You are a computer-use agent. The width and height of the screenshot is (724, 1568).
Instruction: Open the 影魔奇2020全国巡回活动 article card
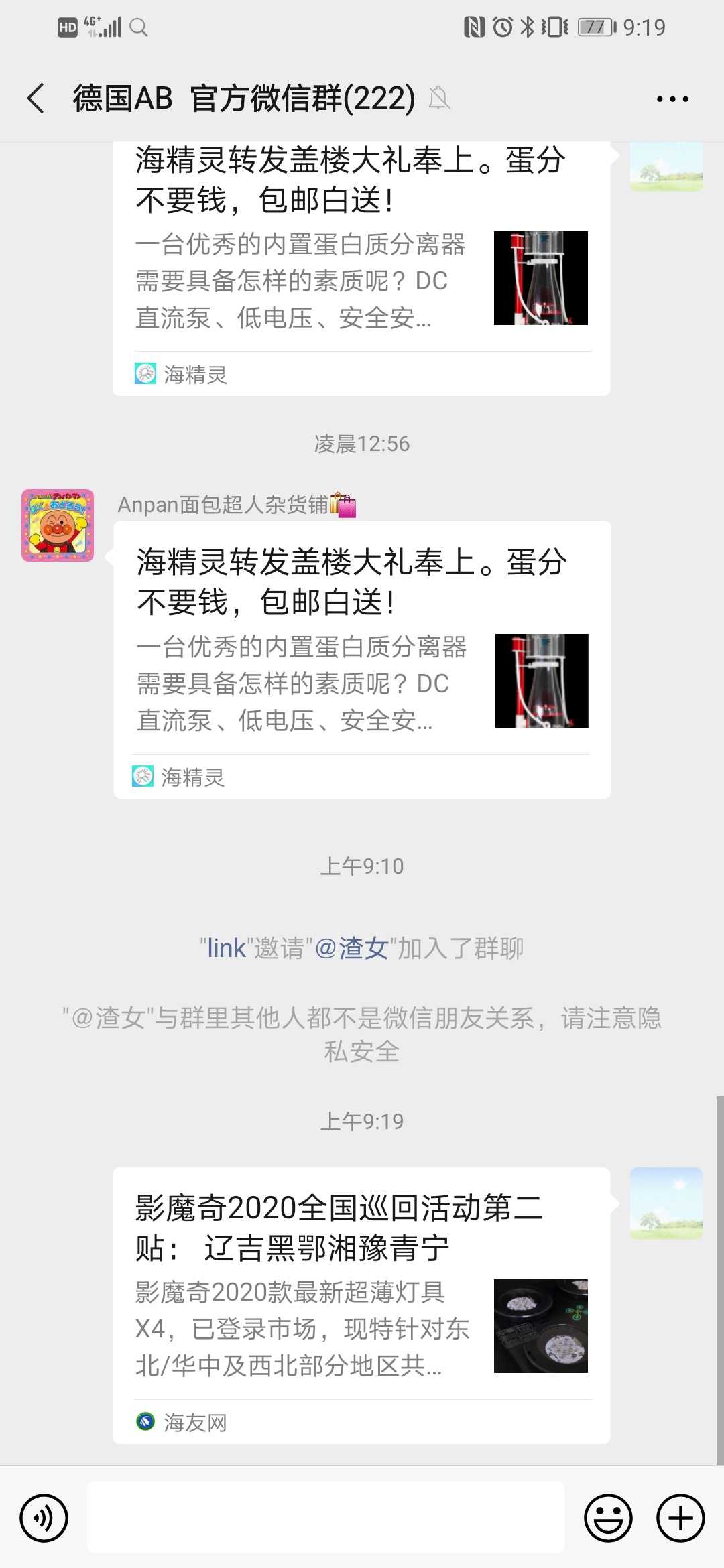point(361,1305)
